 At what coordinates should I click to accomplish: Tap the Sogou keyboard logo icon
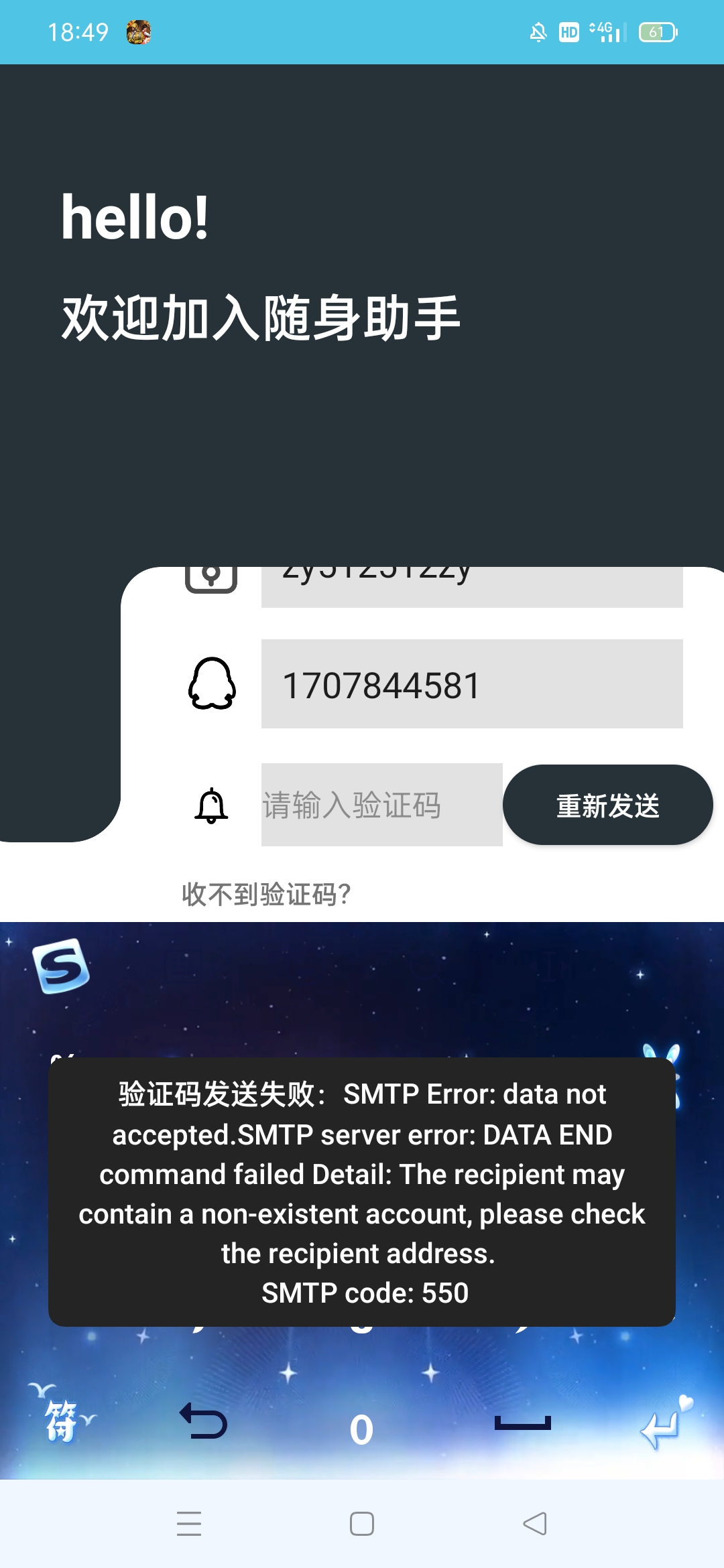pyautogui.click(x=61, y=966)
